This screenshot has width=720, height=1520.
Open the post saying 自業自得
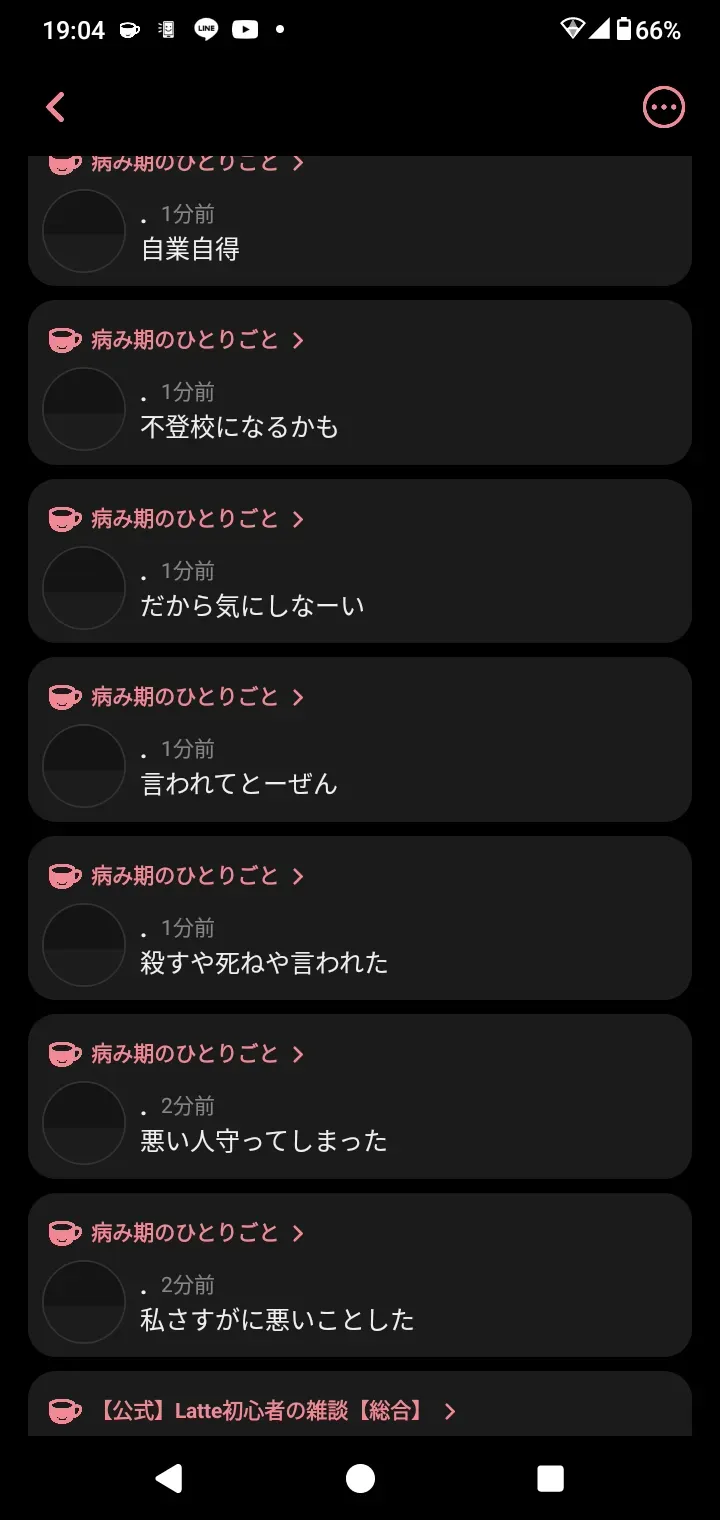191,249
